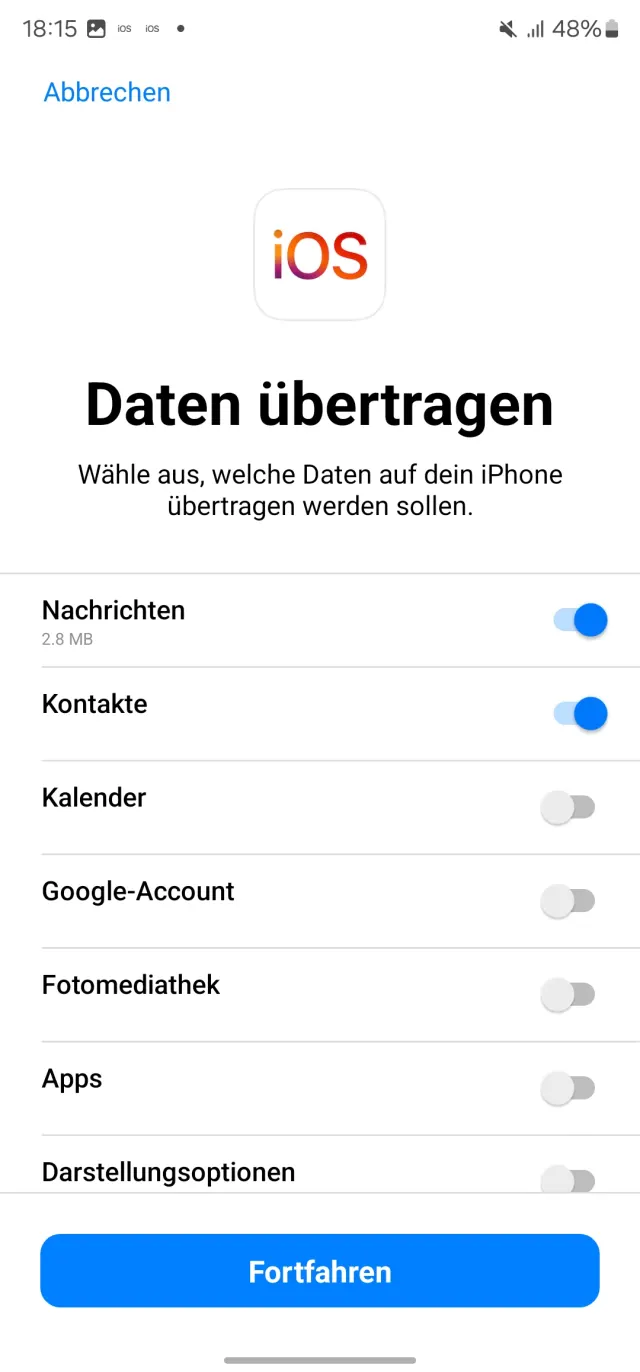Tap the Fortfahren button
This screenshot has height=1372, width=640.
click(320, 1271)
